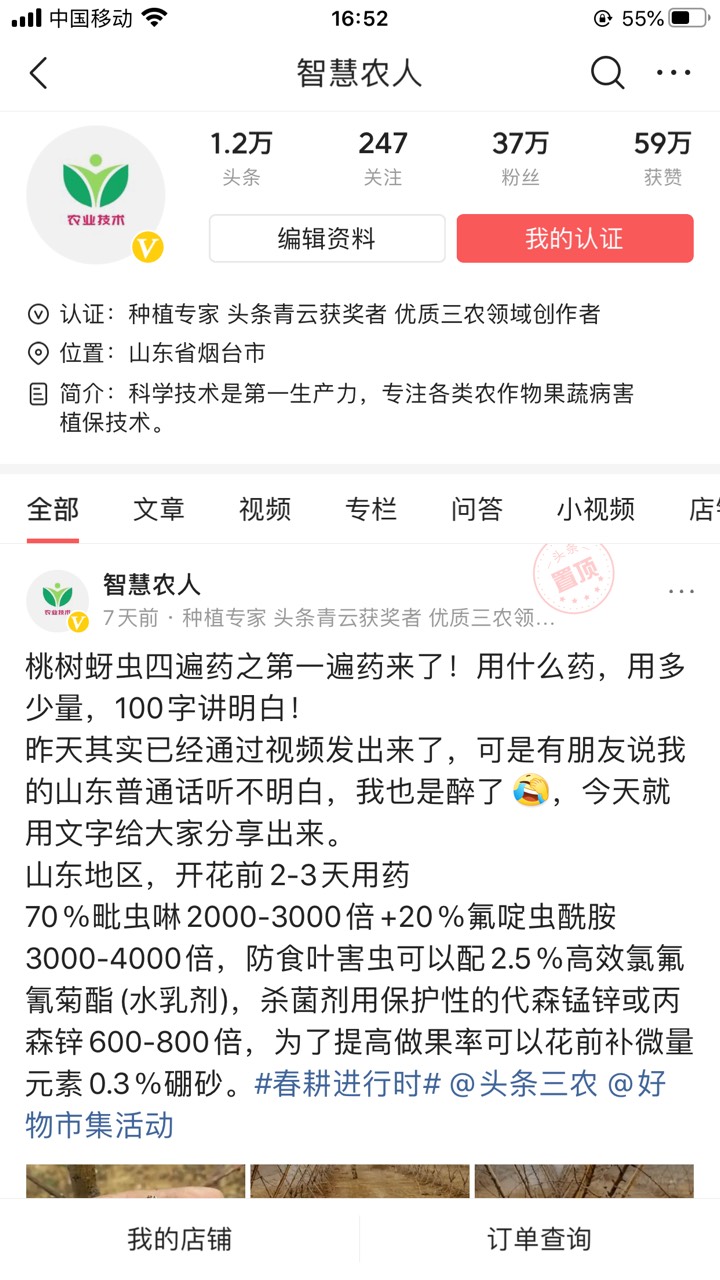Viewport: 720px width, 1280px height.
Task: Open the #春耕进行时# hashtag link
Action: [349, 1084]
